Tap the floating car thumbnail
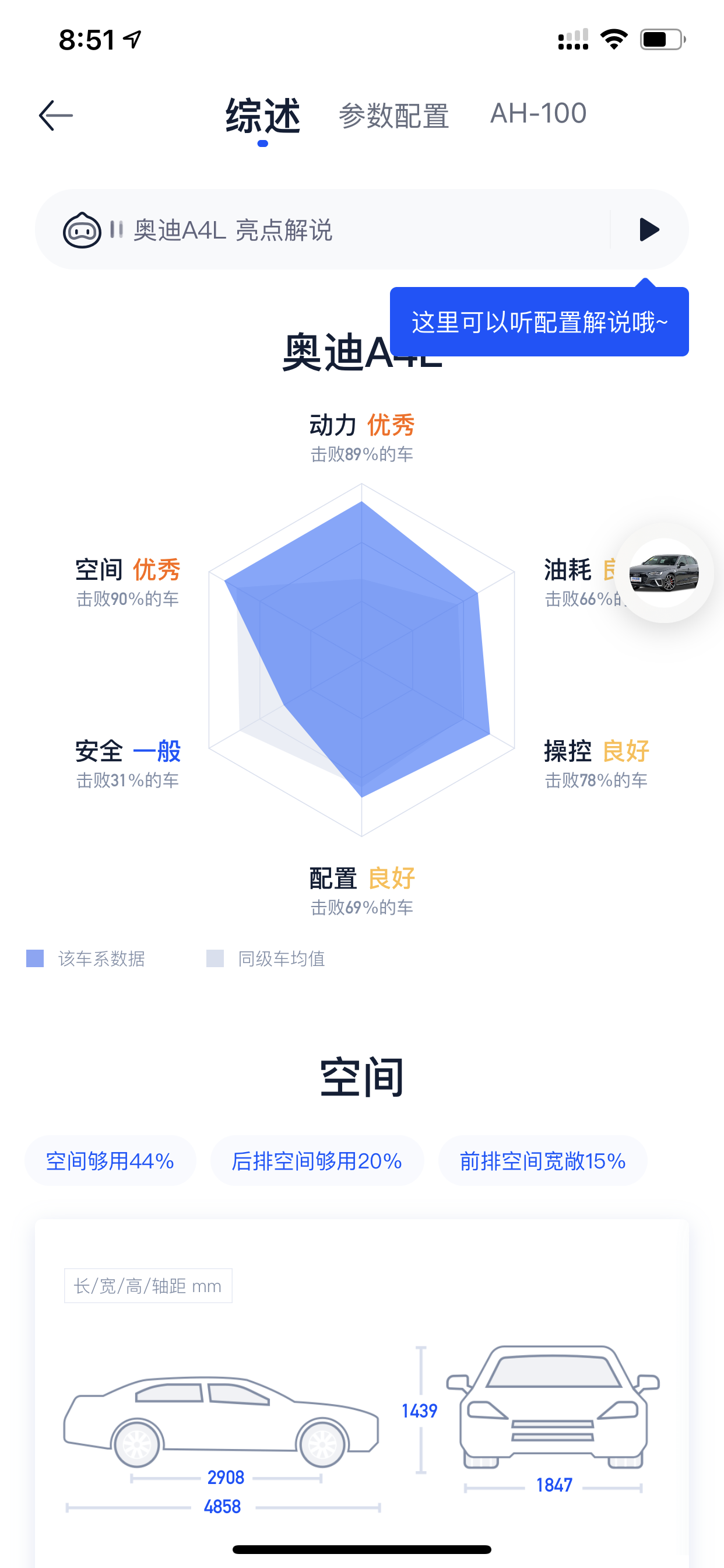Screen dimensions: 724x1568 coord(664,573)
